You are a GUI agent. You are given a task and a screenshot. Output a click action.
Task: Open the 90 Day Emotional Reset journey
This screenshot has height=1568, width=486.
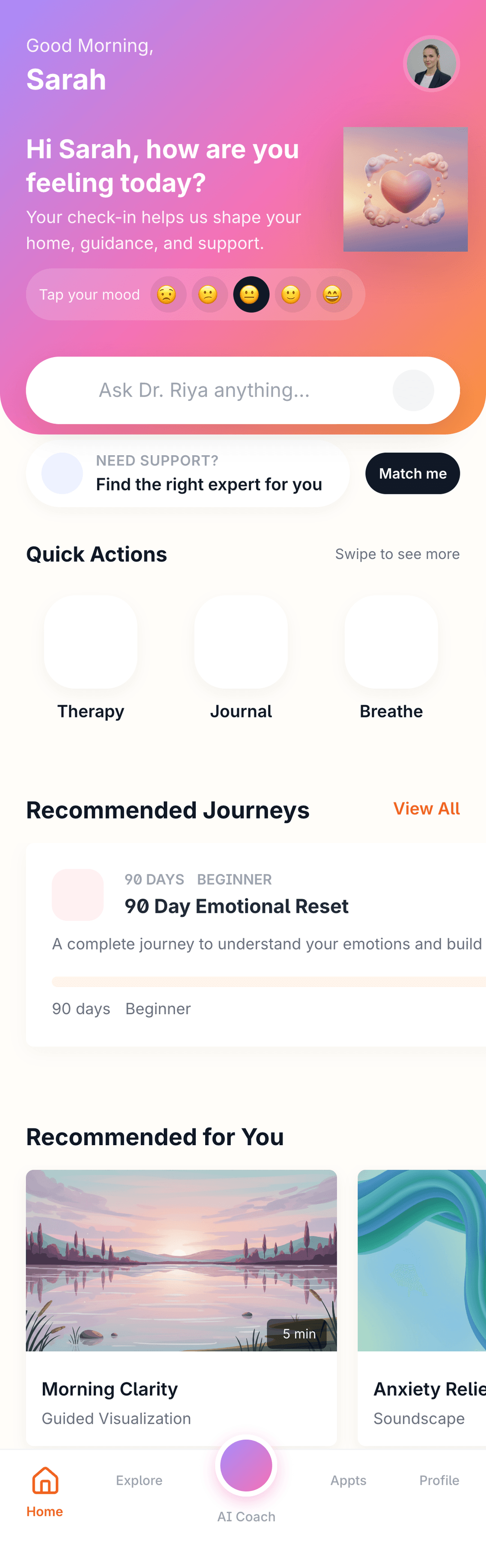click(256, 945)
